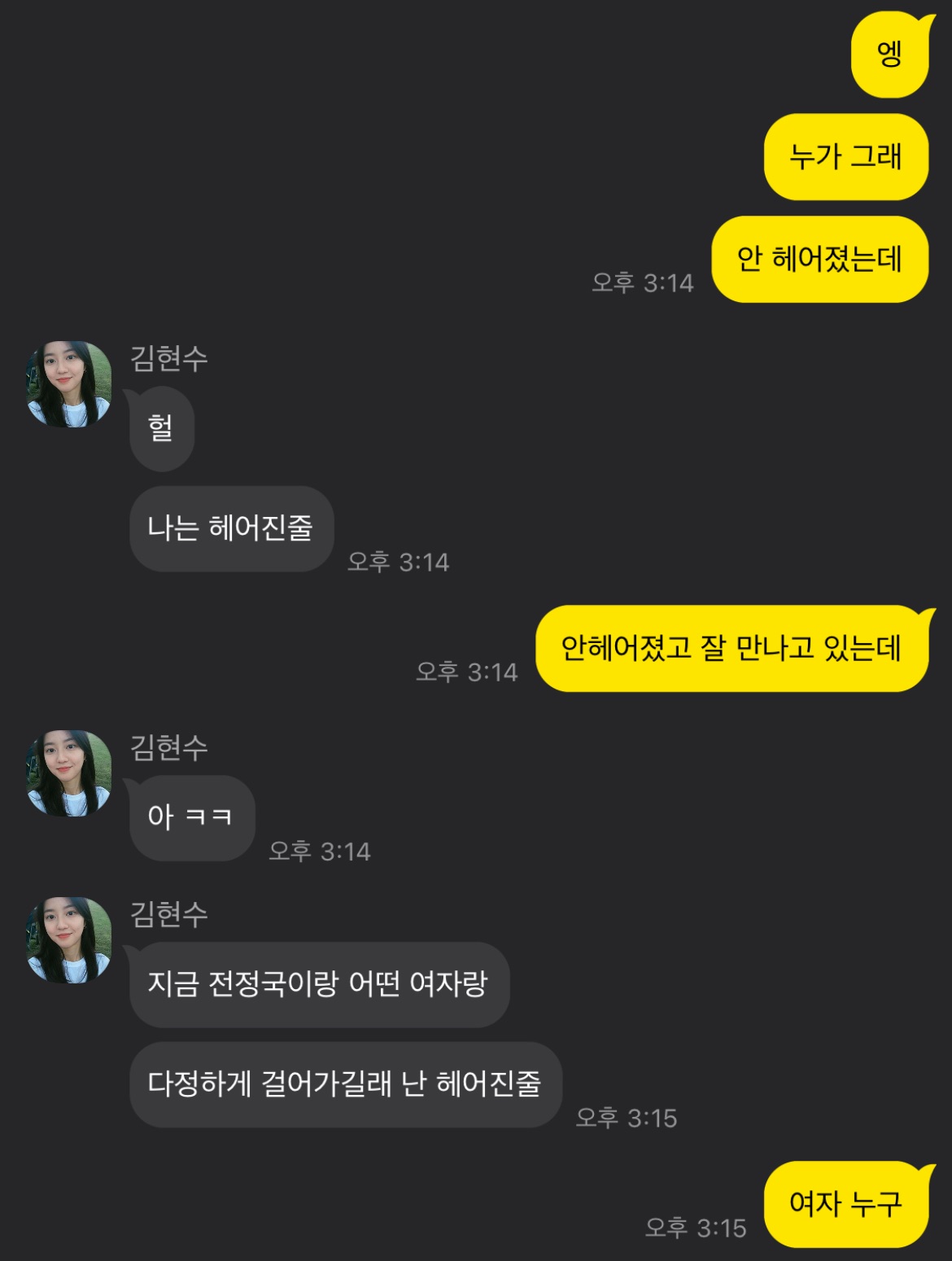The width and height of the screenshot is (952, 1261).
Task: Open 김현수's profile photo beside the 헐 message
Action: 69,383
